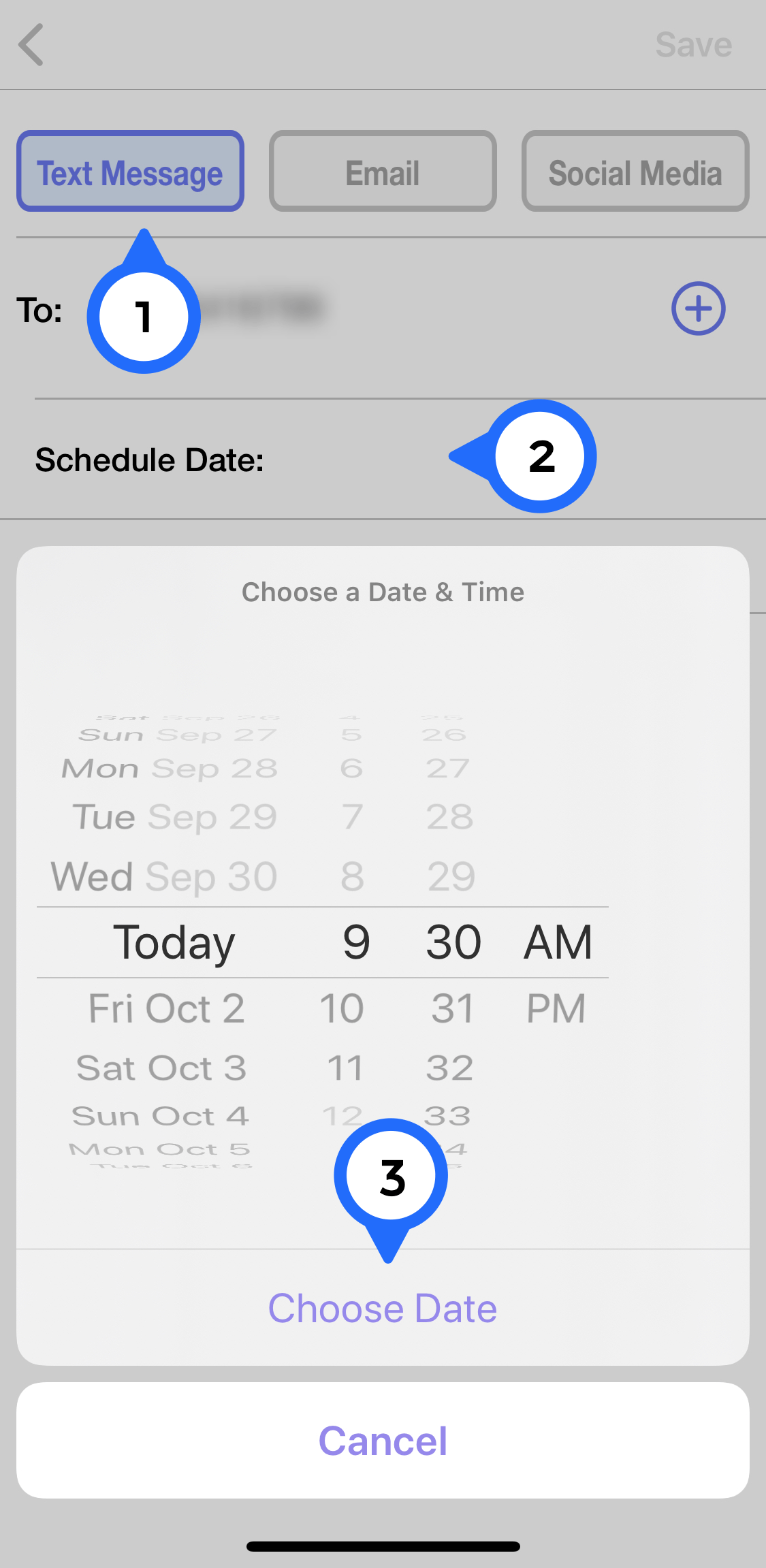Screen dimensions: 766x1568
Task: Select hour 10 in the picker
Action: 342,1008
